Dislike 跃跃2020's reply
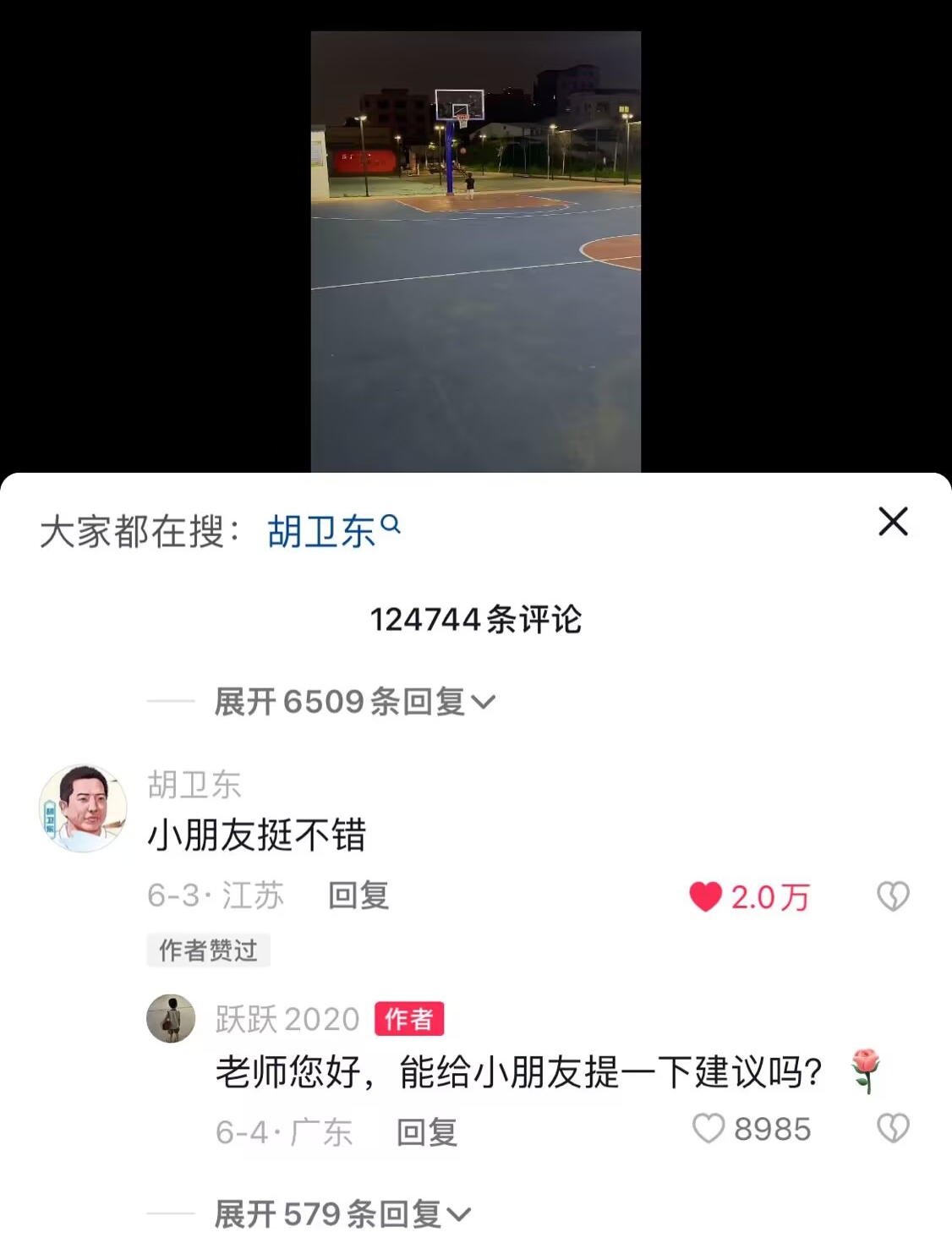 pyautogui.click(x=893, y=1129)
